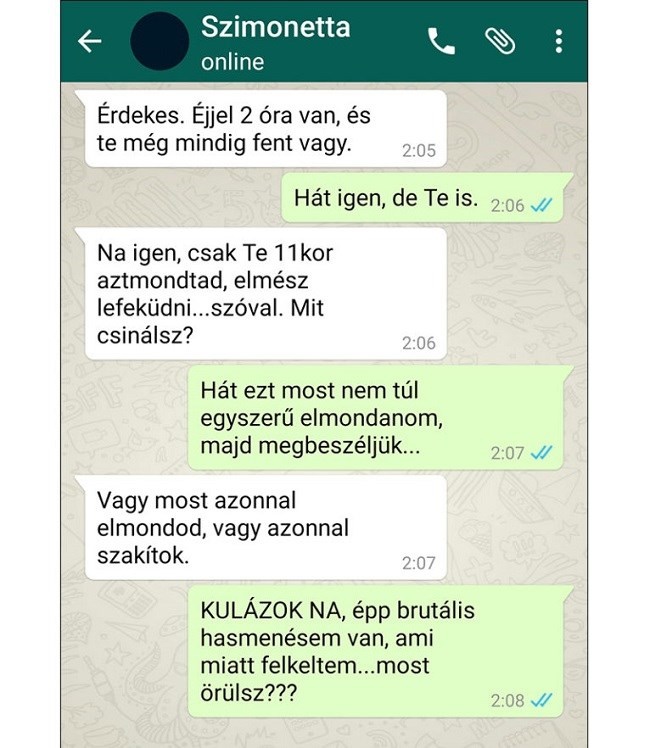650x748 pixels.
Task: Start a voice call with Szimonetta
Action: point(441,41)
